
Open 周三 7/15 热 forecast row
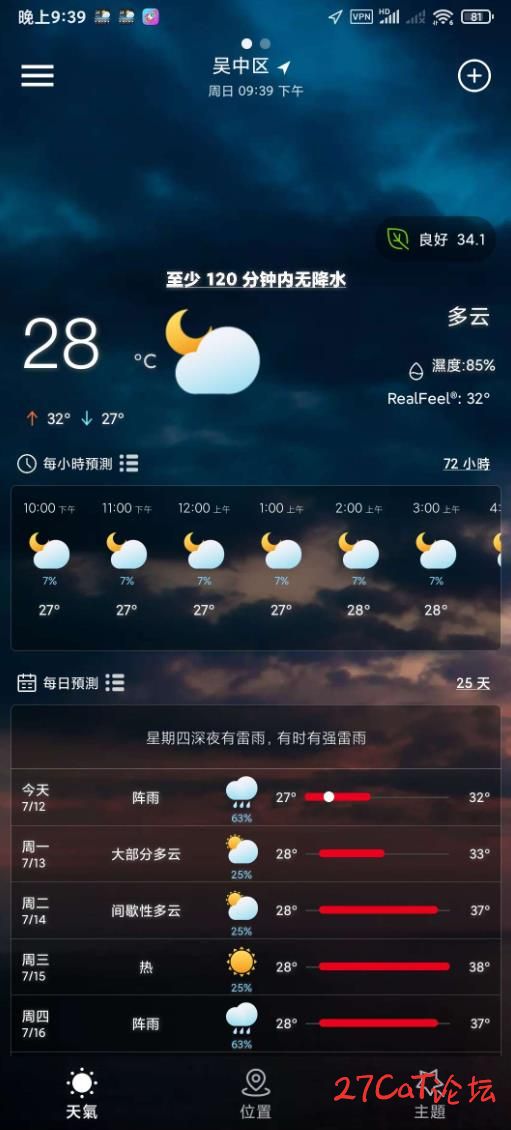[255, 967]
